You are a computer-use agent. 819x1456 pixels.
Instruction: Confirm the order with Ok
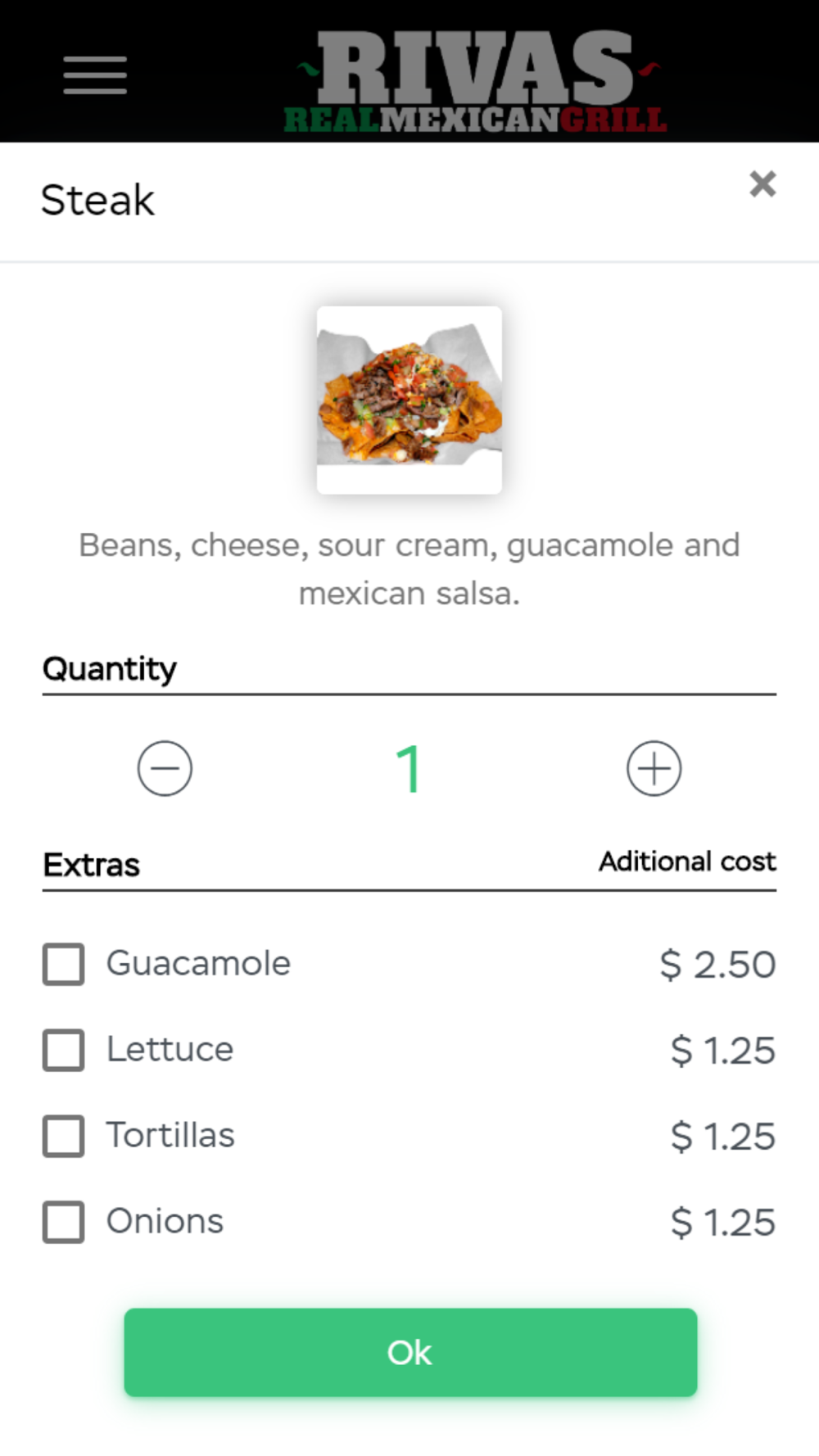point(410,1352)
